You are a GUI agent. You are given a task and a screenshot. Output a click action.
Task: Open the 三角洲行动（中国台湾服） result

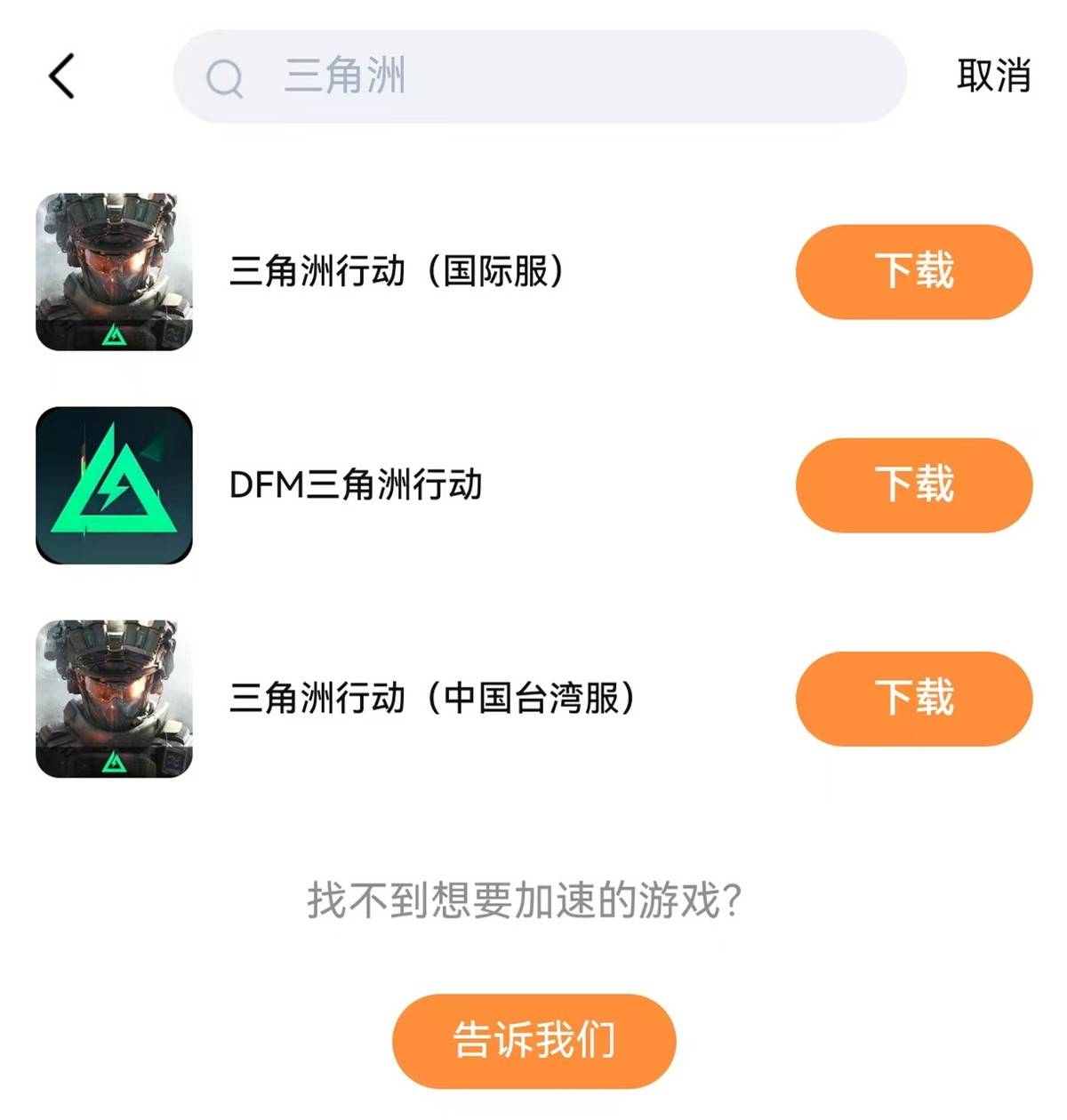(x=432, y=699)
